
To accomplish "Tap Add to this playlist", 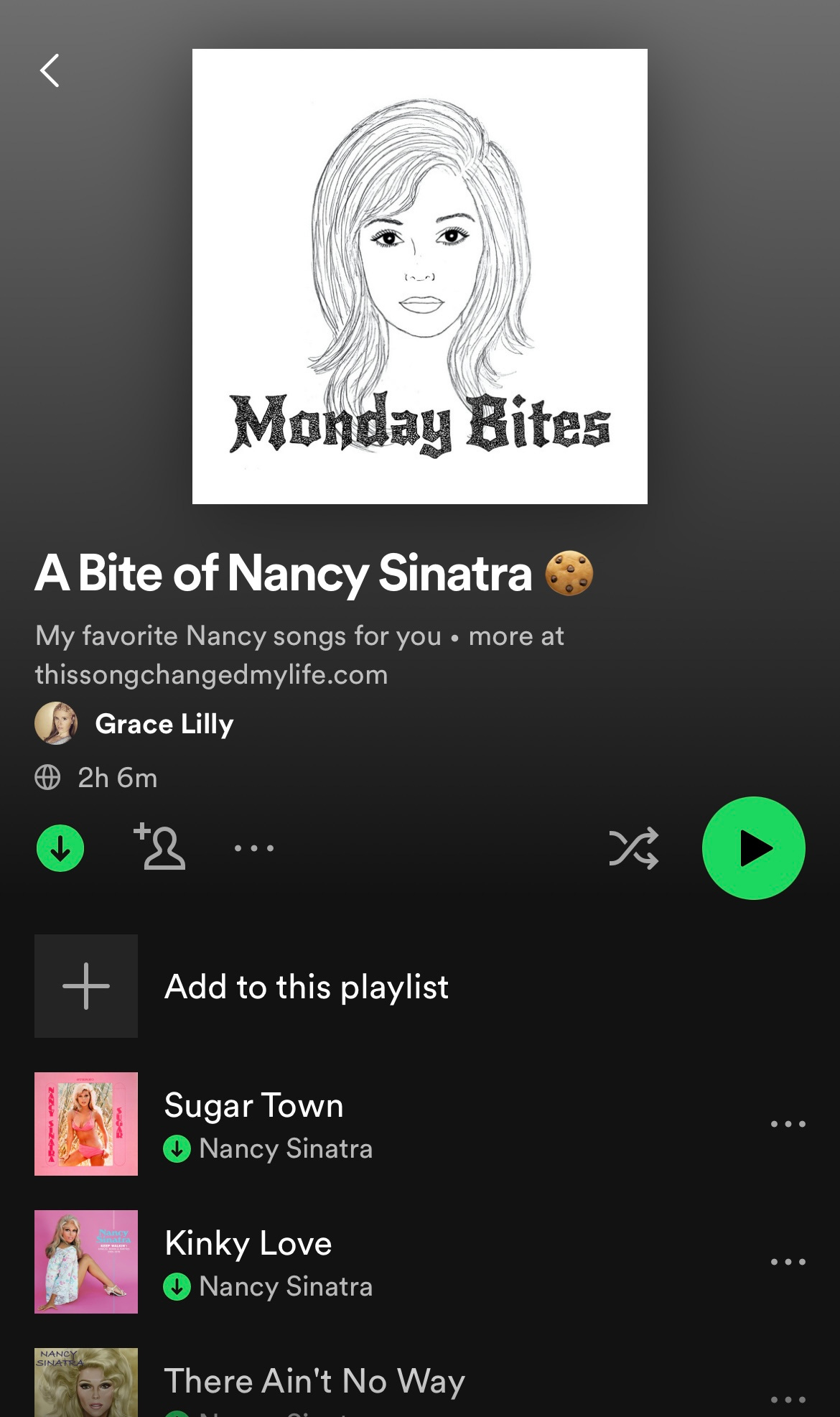I will point(306,986).
